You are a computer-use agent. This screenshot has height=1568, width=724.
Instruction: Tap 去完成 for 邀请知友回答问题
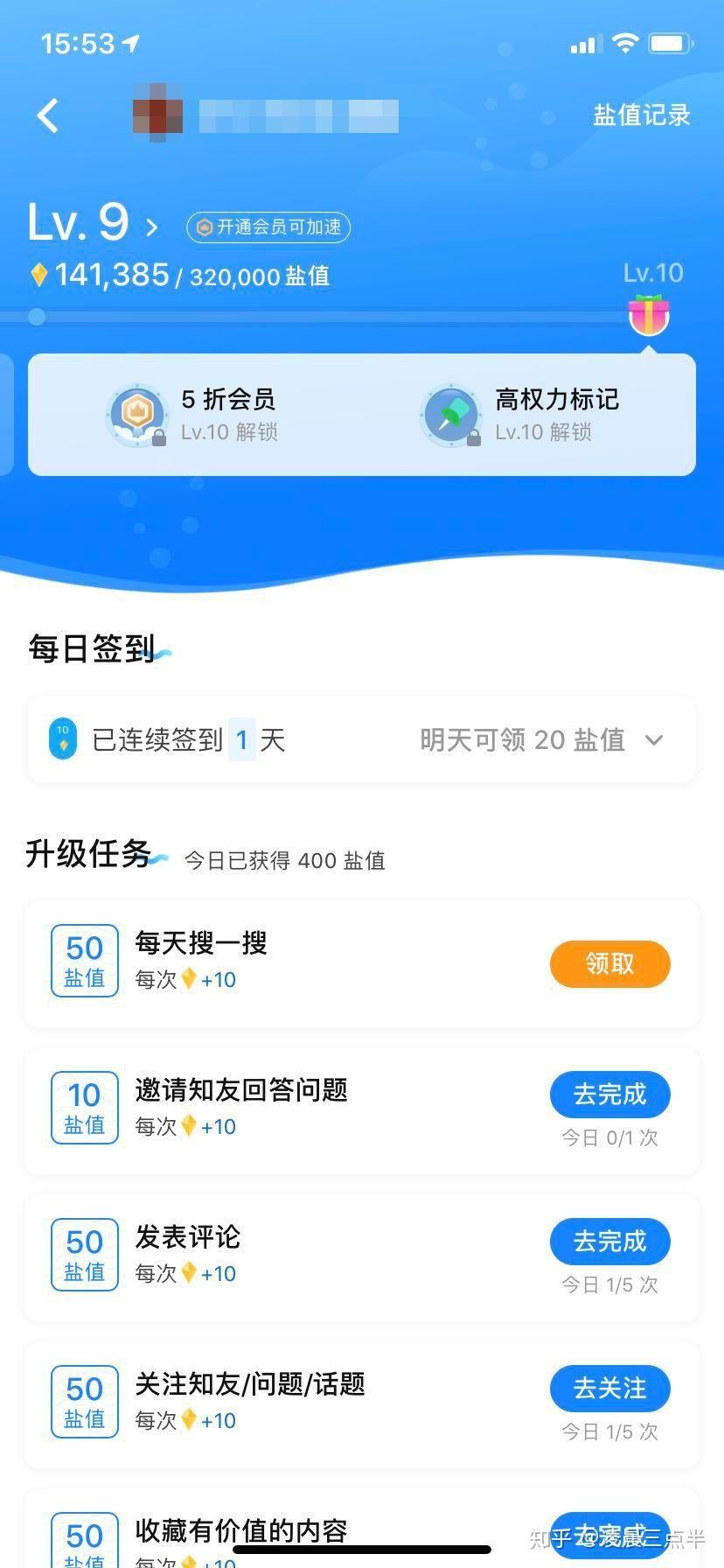609,1094
